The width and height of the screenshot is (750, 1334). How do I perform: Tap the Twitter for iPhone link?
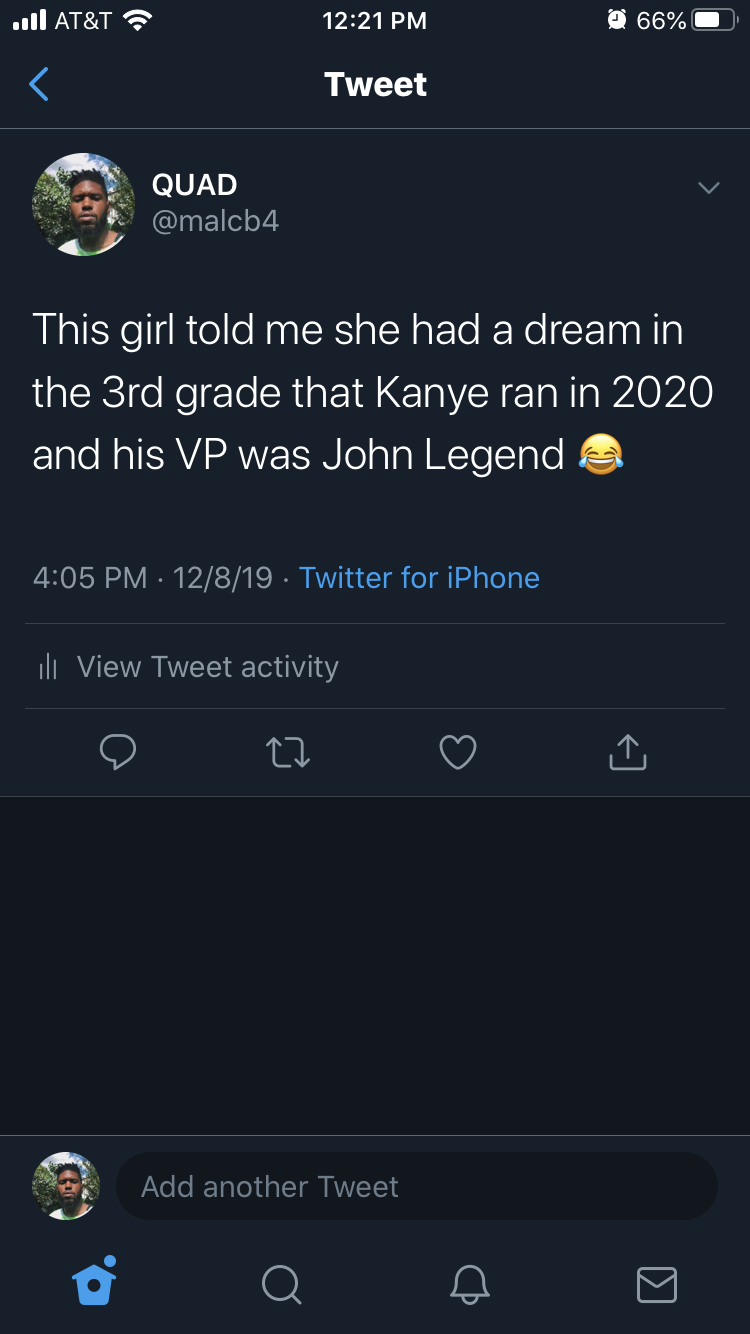click(419, 577)
